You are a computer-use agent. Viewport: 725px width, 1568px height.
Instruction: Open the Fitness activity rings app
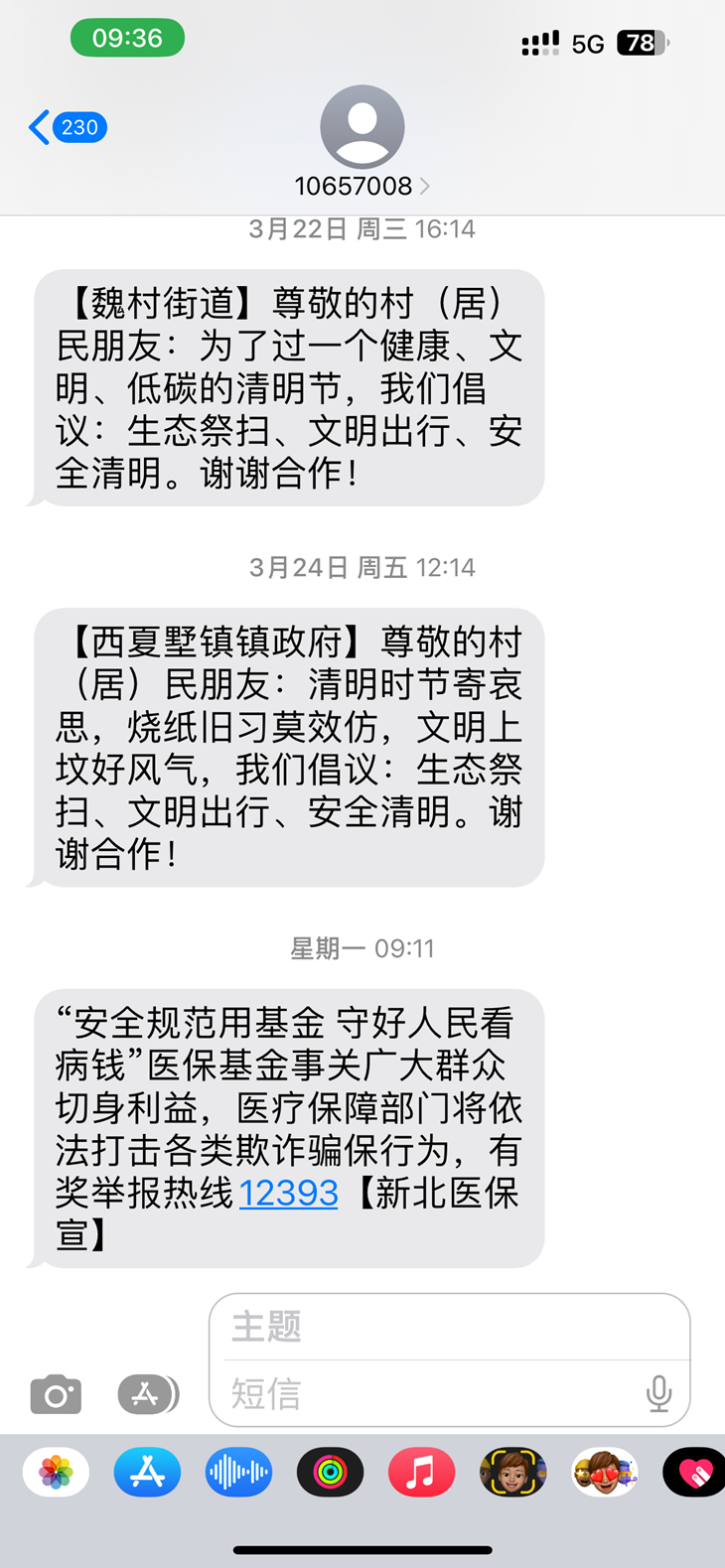[x=330, y=1472]
